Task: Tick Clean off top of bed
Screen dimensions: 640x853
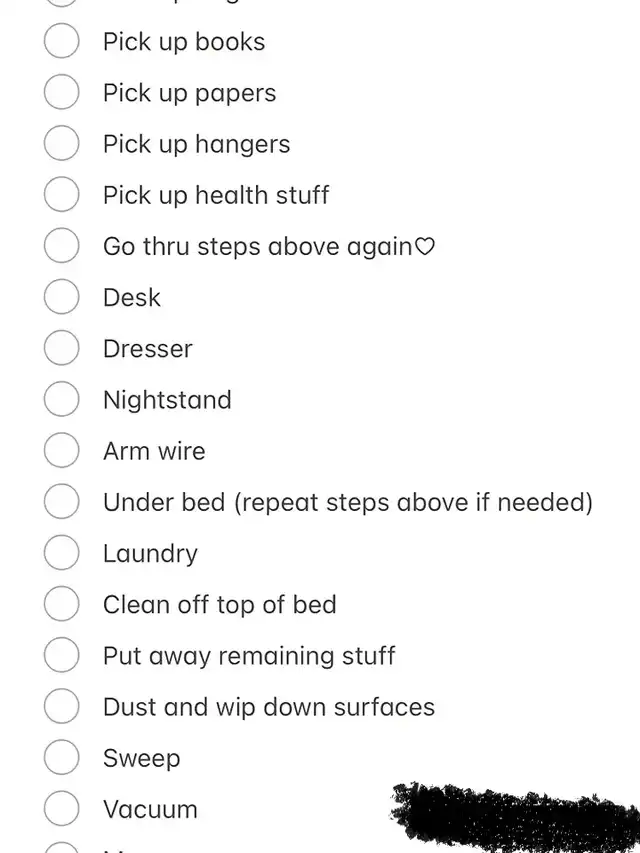Action: click(61, 603)
